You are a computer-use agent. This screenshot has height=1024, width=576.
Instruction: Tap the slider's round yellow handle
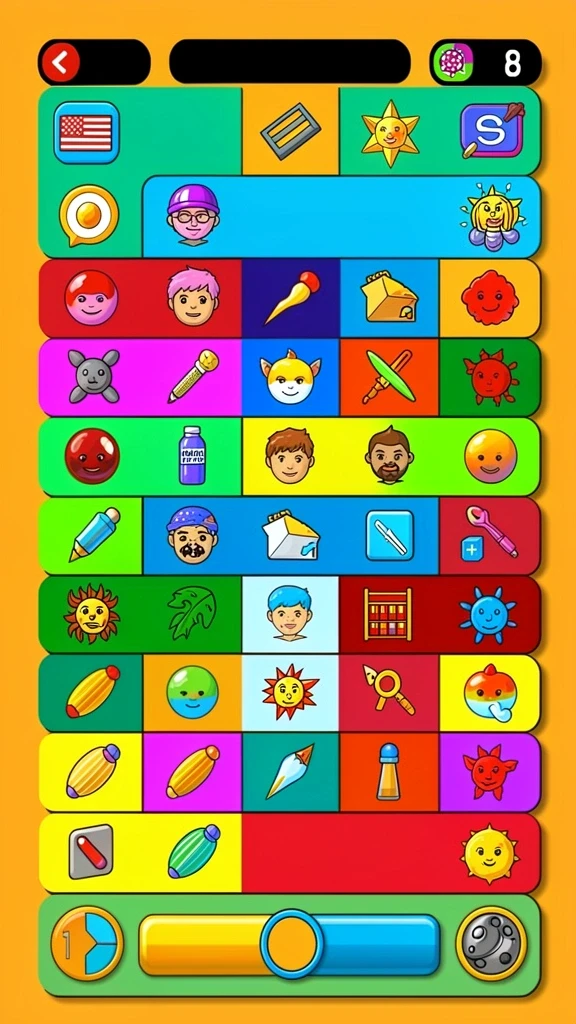292,944
